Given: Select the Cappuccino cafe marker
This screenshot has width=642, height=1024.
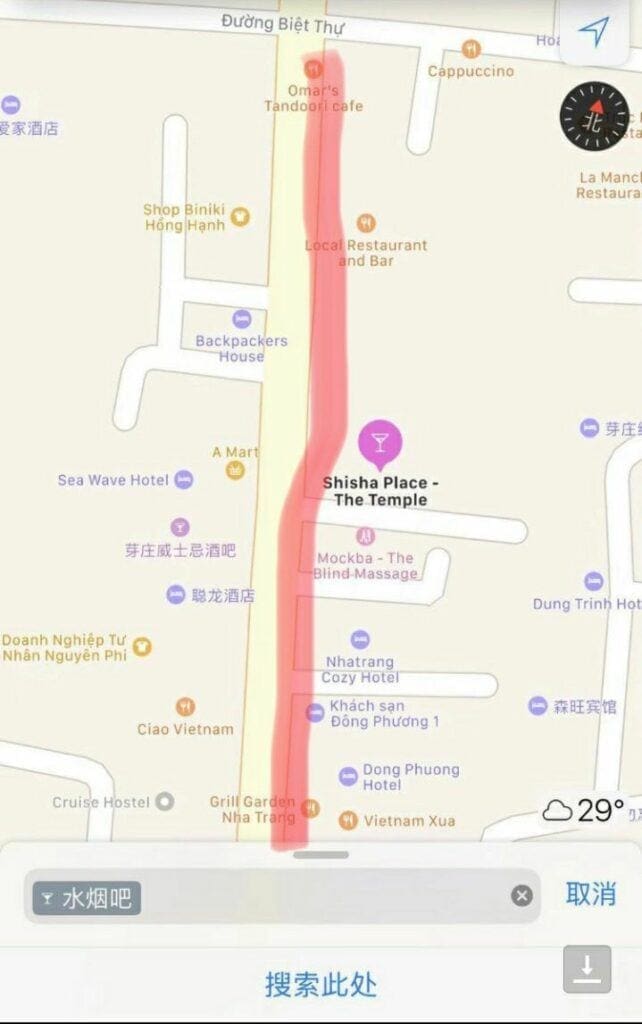Looking at the screenshot, I should coord(471,49).
